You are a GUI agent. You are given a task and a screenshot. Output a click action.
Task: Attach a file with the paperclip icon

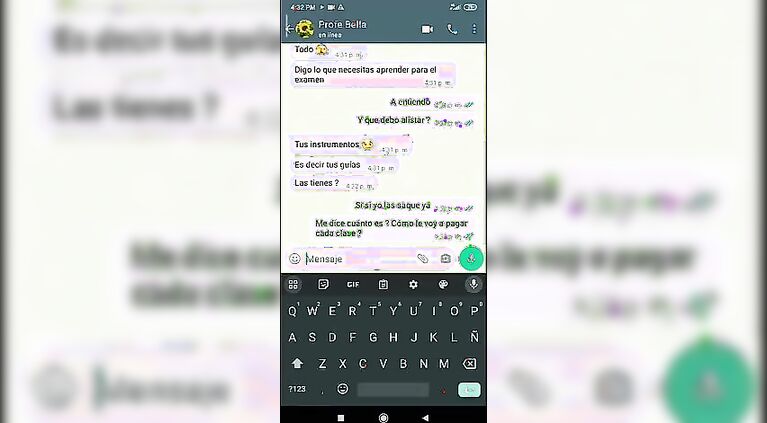pyautogui.click(x=422, y=258)
